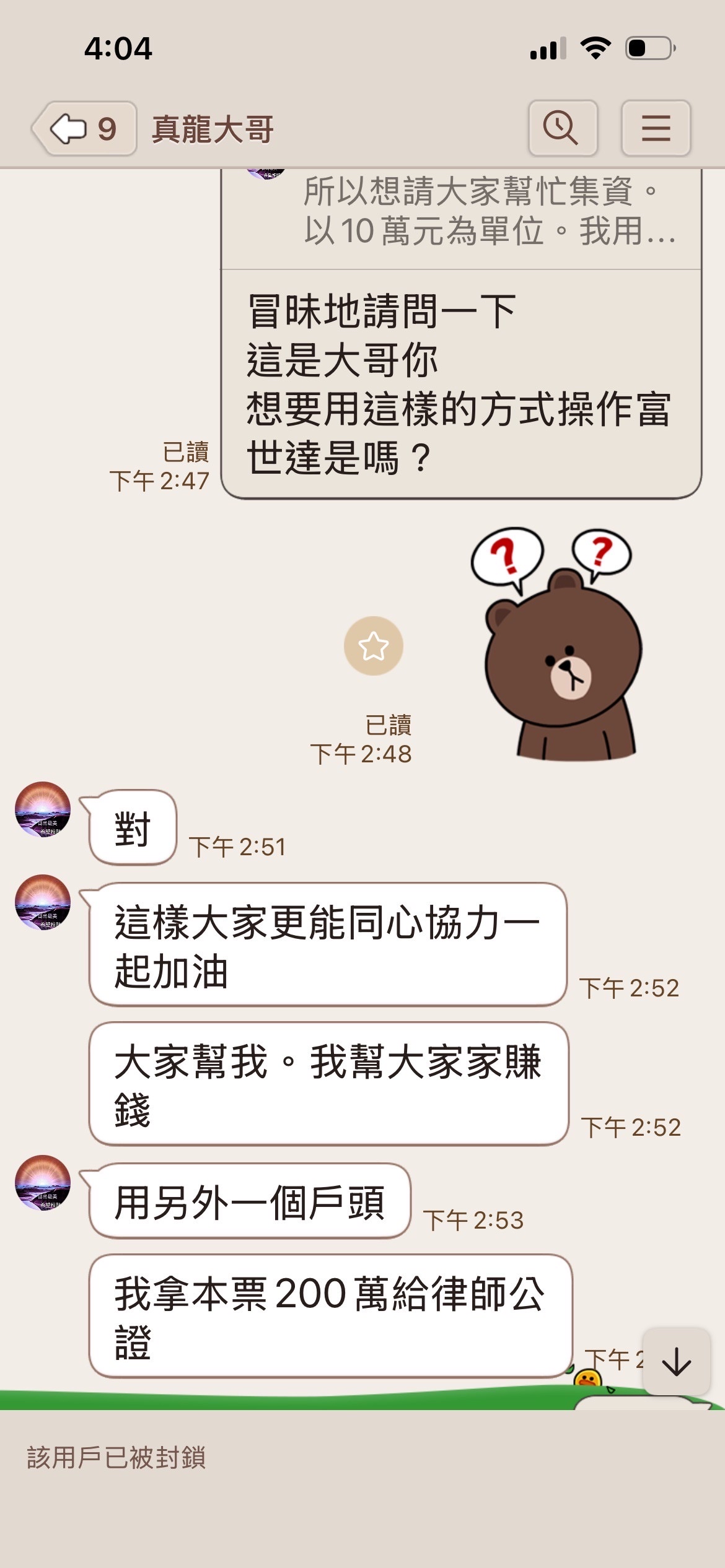Tap the star icon beside Brown sticker
This screenshot has width=725, height=1568.
(x=373, y=646)
